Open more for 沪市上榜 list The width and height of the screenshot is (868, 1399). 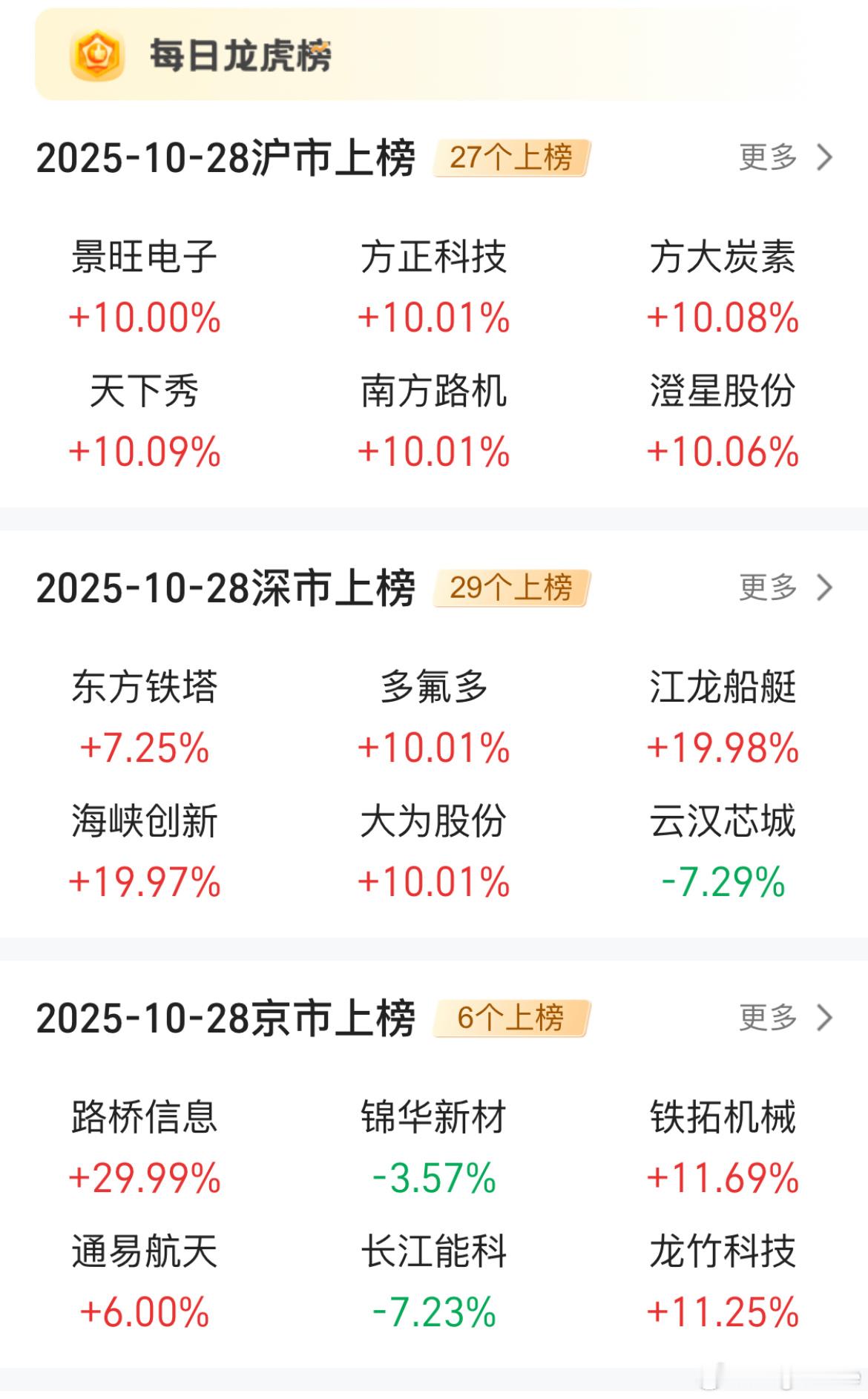tap(785, 157)
